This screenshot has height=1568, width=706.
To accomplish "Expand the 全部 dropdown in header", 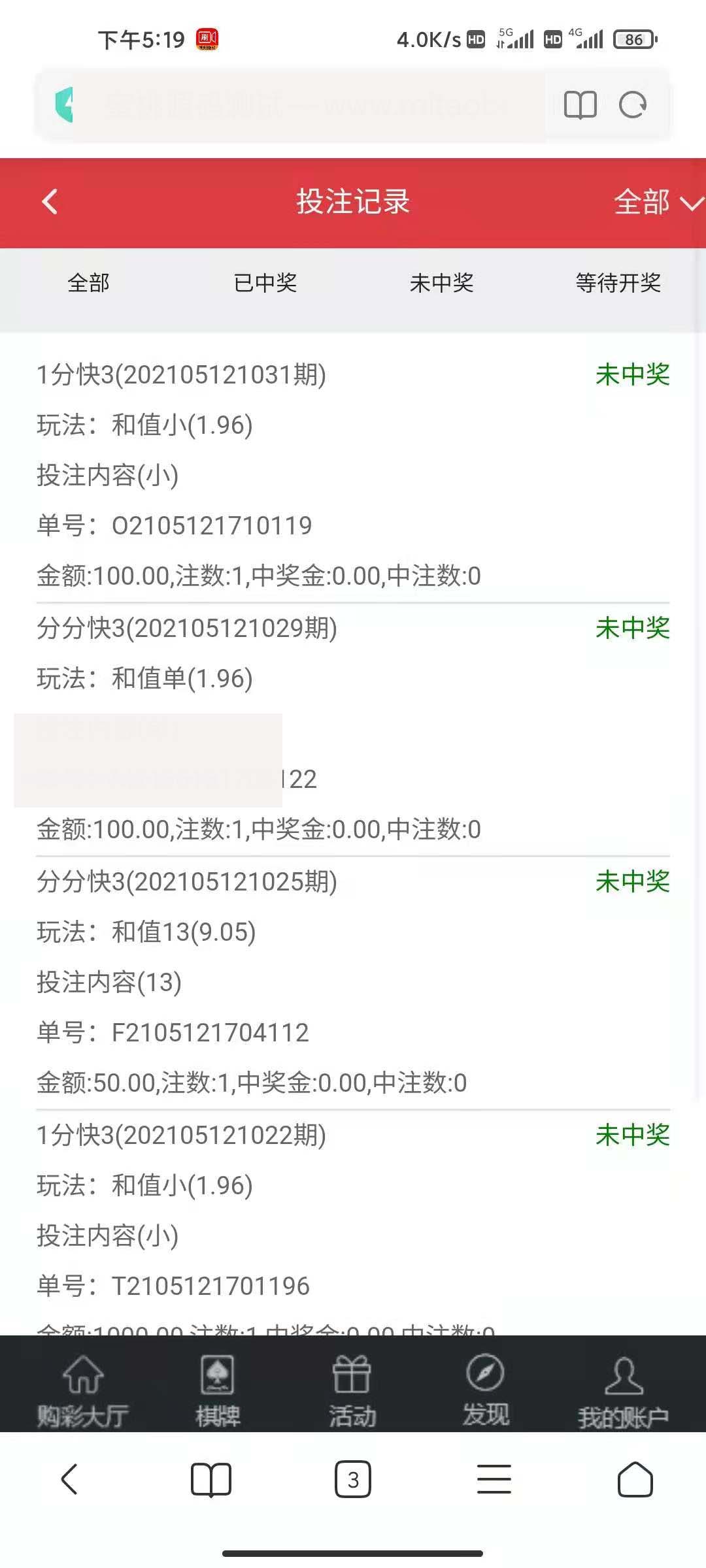I will pyautogui.click(x=657, y=202).
